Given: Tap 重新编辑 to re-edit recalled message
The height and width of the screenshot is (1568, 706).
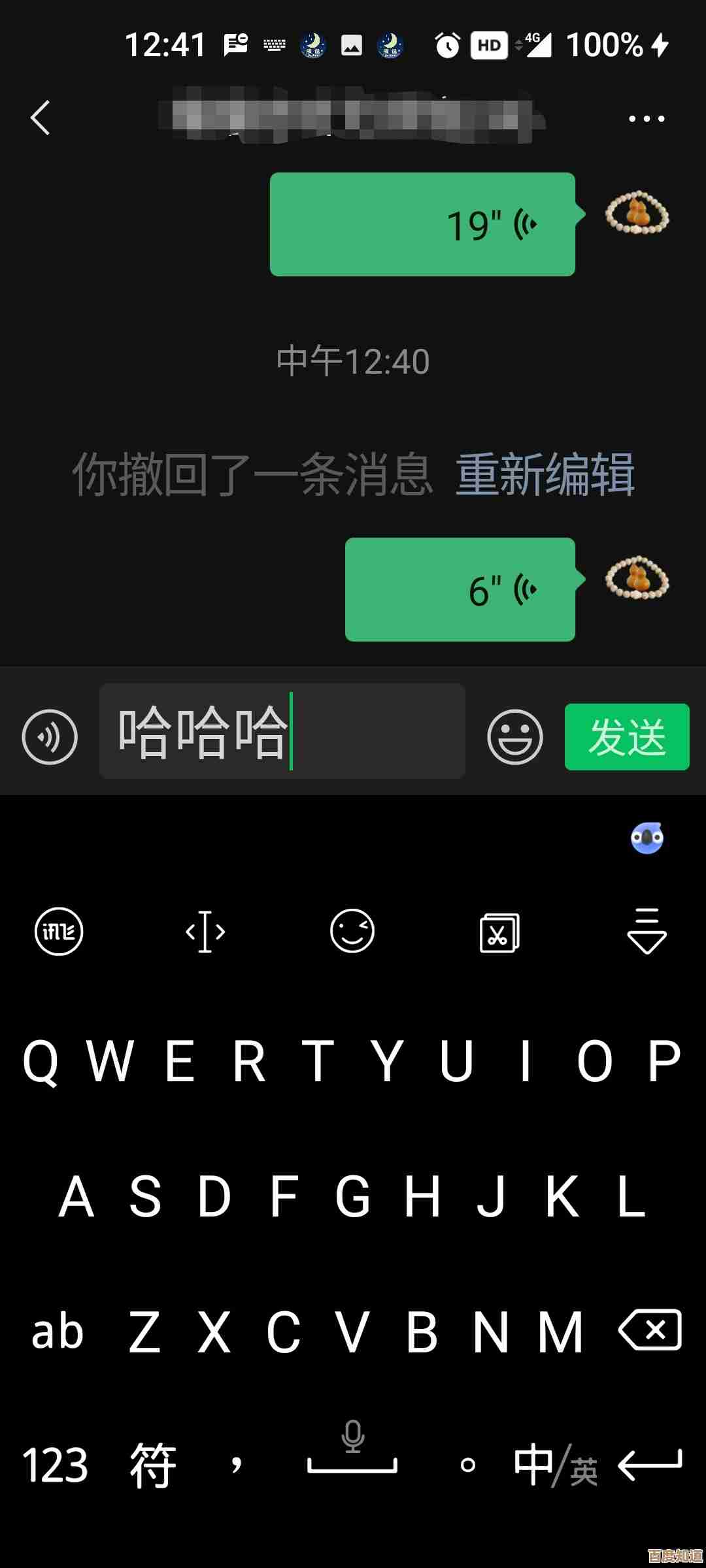Looking at the screenshot, I should [545, 474].
